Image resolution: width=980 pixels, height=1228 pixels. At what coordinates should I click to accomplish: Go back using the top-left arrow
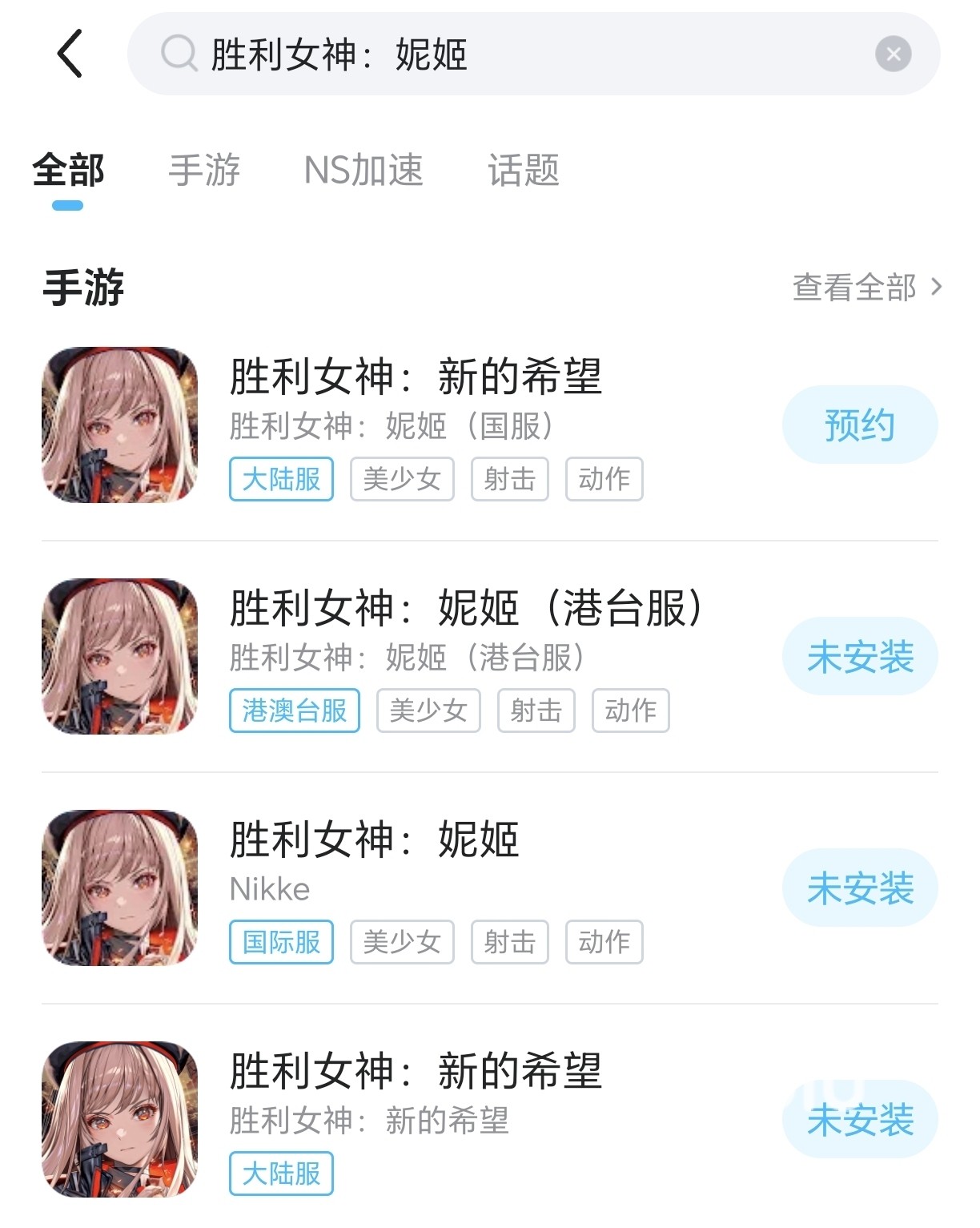[70, 54]
